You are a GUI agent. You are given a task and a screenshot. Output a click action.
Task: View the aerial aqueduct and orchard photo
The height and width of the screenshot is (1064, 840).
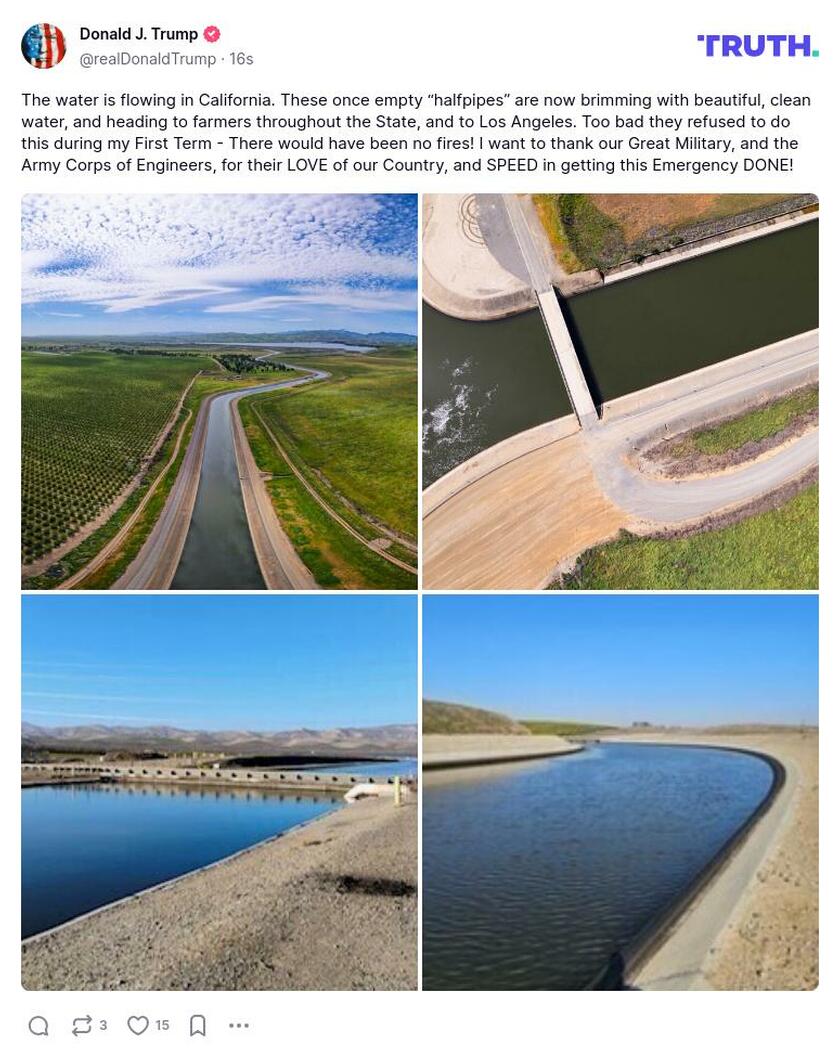(219, 391)
